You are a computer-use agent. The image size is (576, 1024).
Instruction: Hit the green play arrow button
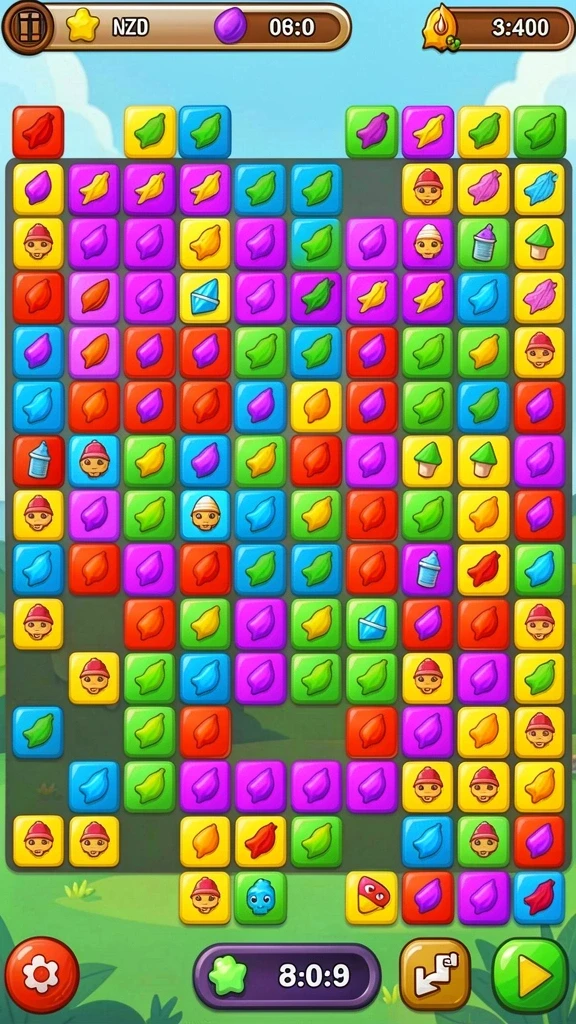pos(530,976)
